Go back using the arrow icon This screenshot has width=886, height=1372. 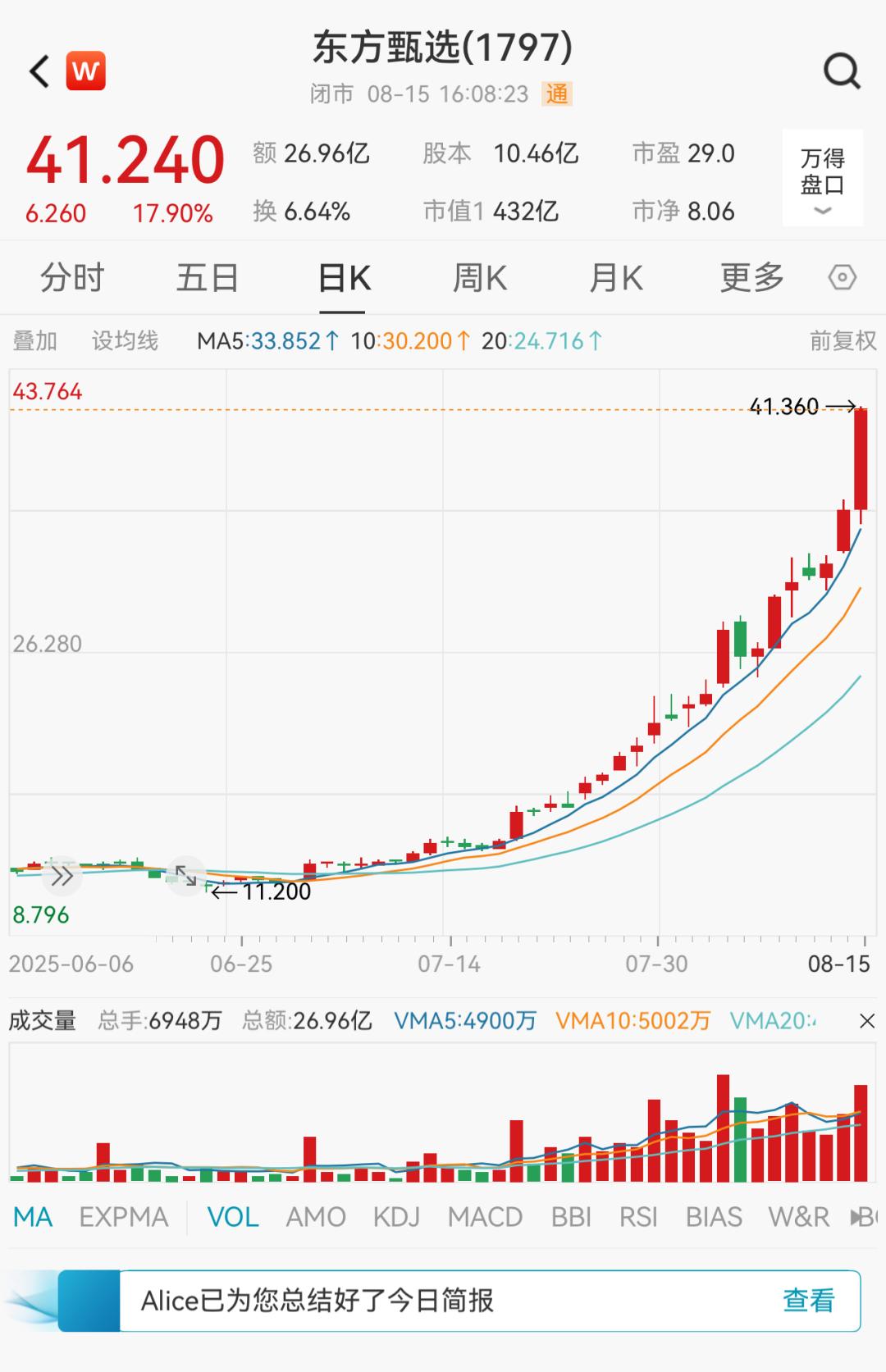(39, 71)
